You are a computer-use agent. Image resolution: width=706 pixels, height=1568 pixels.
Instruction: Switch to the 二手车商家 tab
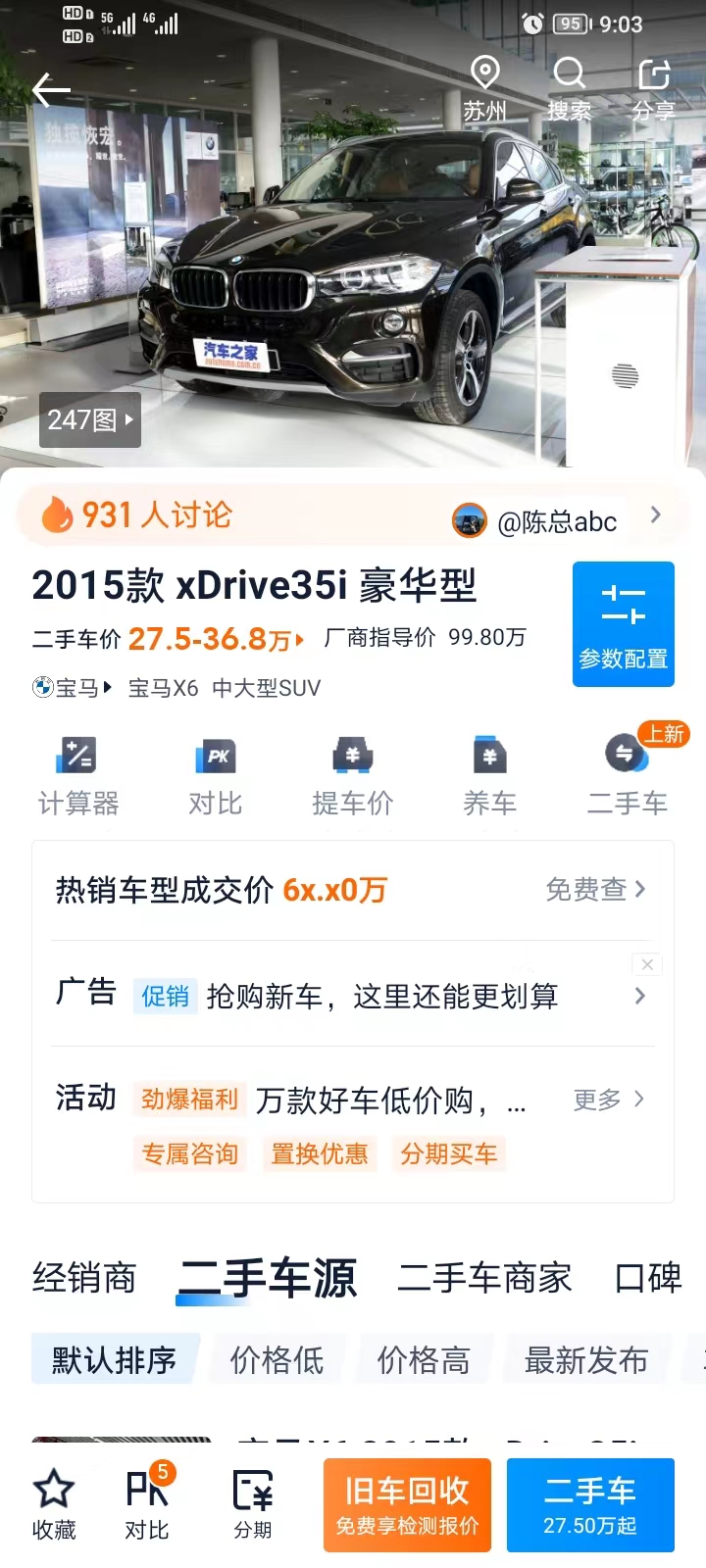(484, 1278)
